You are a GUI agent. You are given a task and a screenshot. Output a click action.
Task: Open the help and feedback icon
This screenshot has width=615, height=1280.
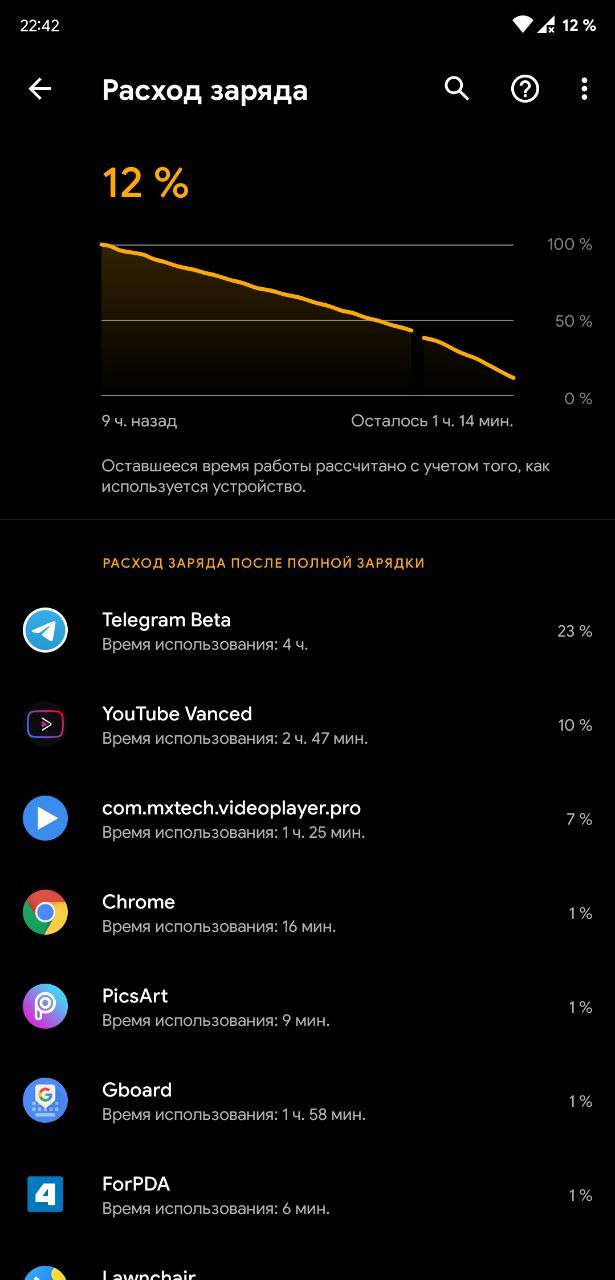pos(525,89)
